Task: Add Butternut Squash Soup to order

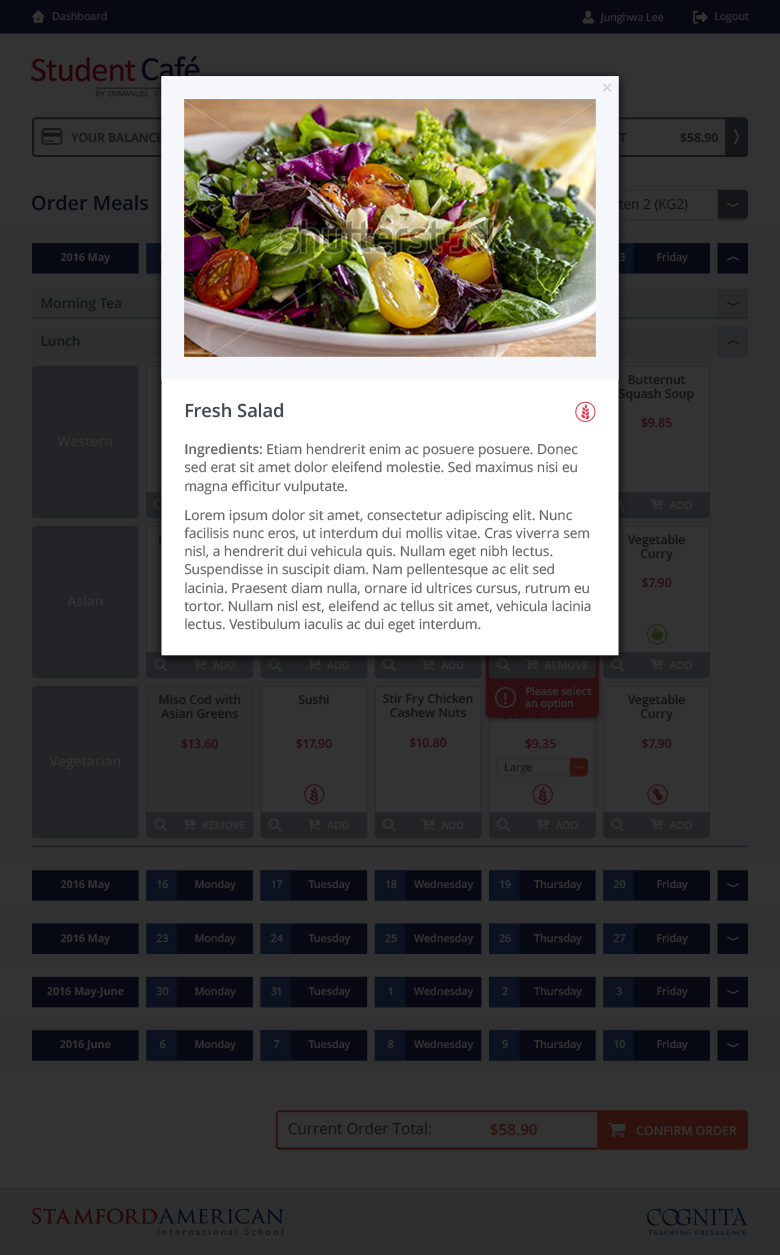Action: pyautogui.click(x=671, y=505)
